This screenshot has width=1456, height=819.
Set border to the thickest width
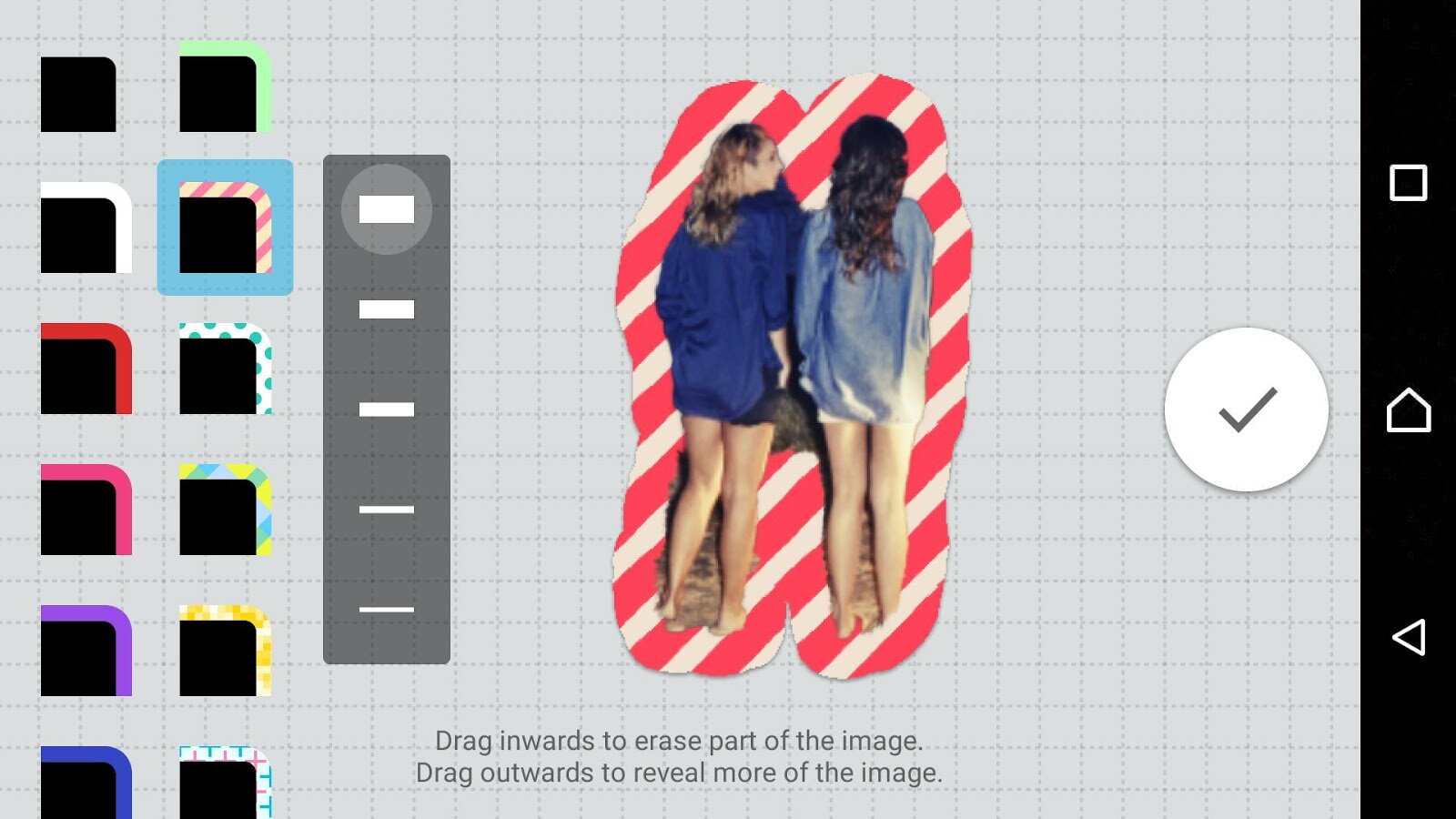387,209
